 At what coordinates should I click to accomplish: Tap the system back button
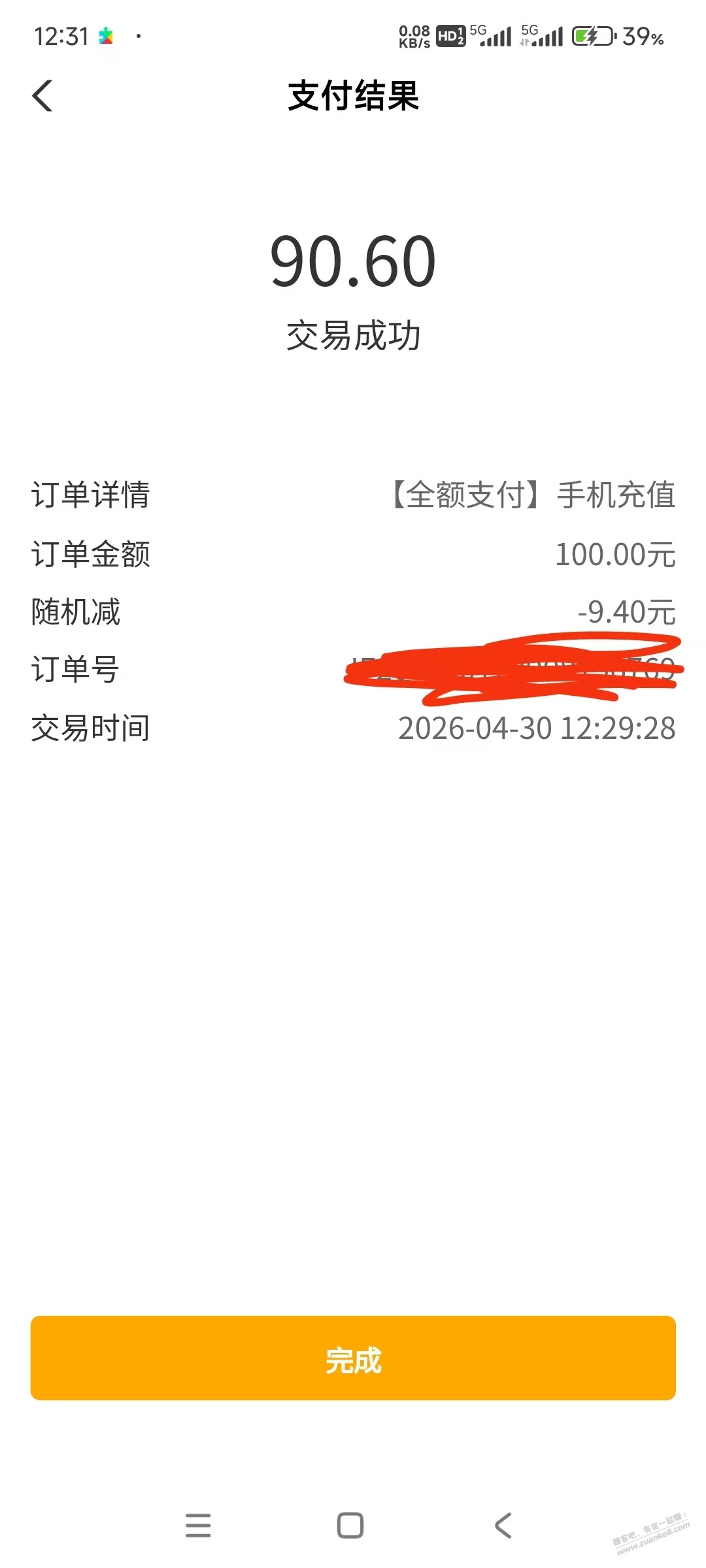click(503, 1526)
